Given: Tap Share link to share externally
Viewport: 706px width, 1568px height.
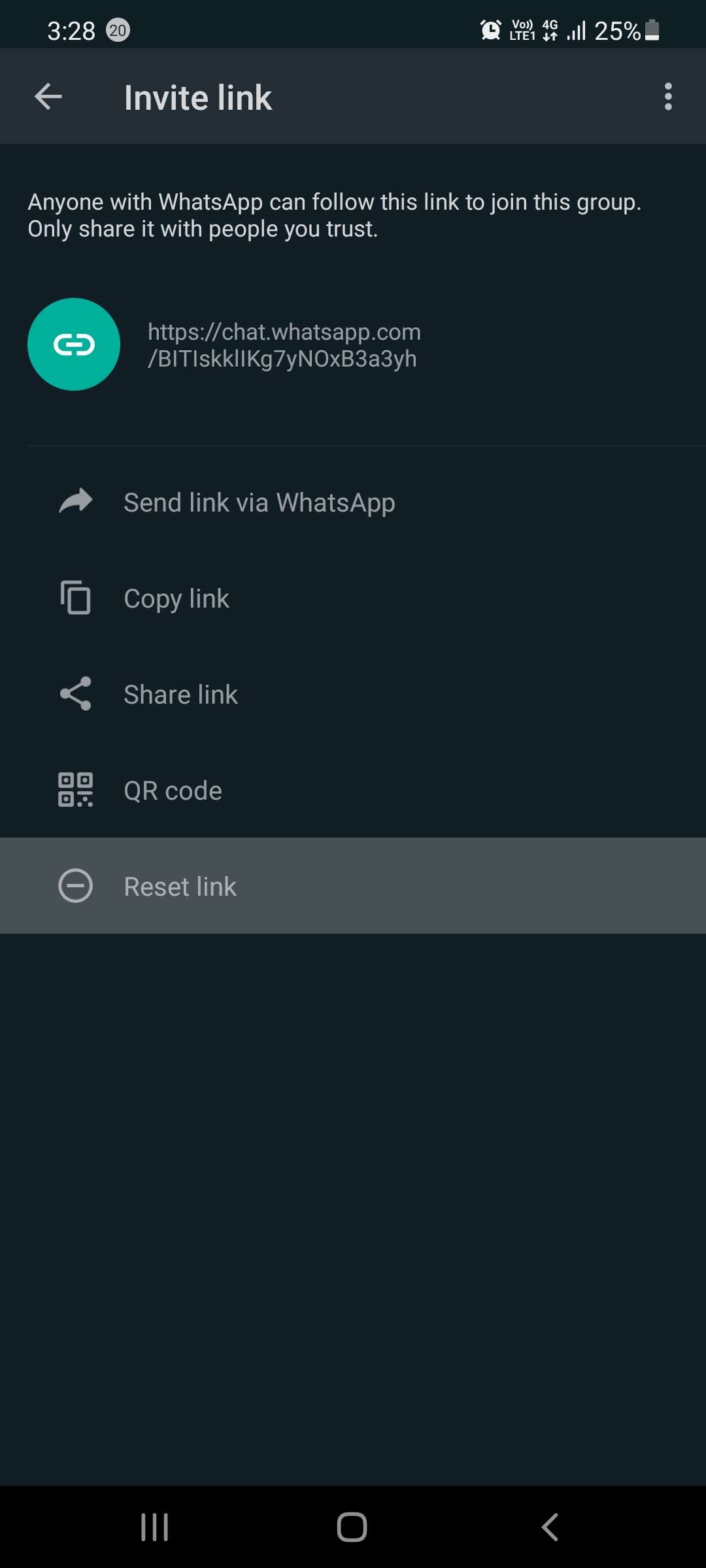Looking at the screenshot, I should point(180,693).
